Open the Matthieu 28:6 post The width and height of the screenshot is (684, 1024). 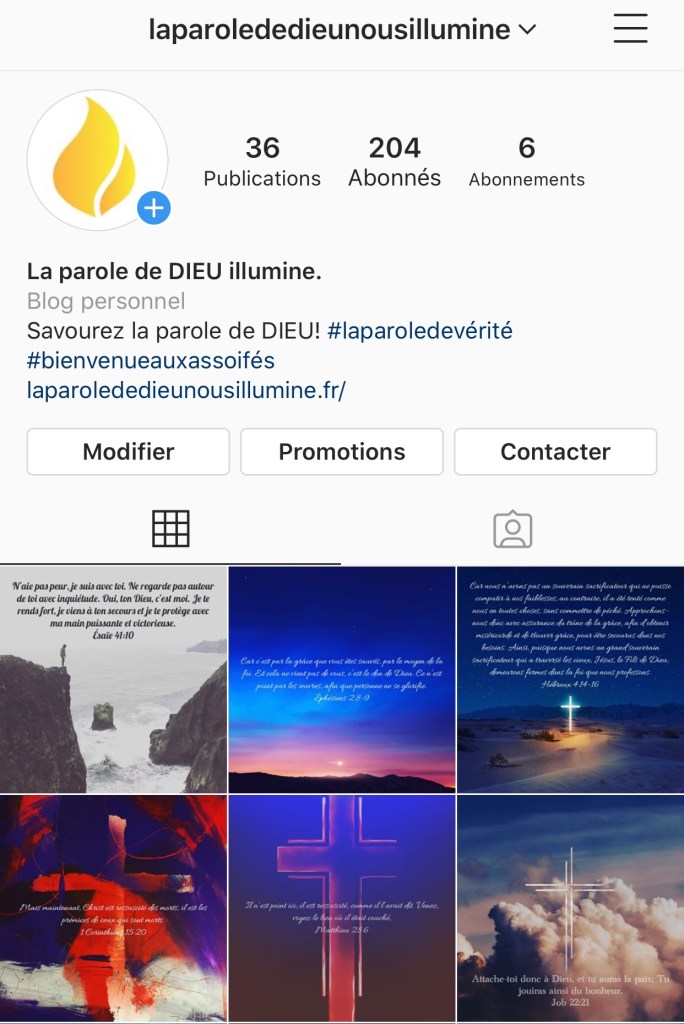click(342, 908)
